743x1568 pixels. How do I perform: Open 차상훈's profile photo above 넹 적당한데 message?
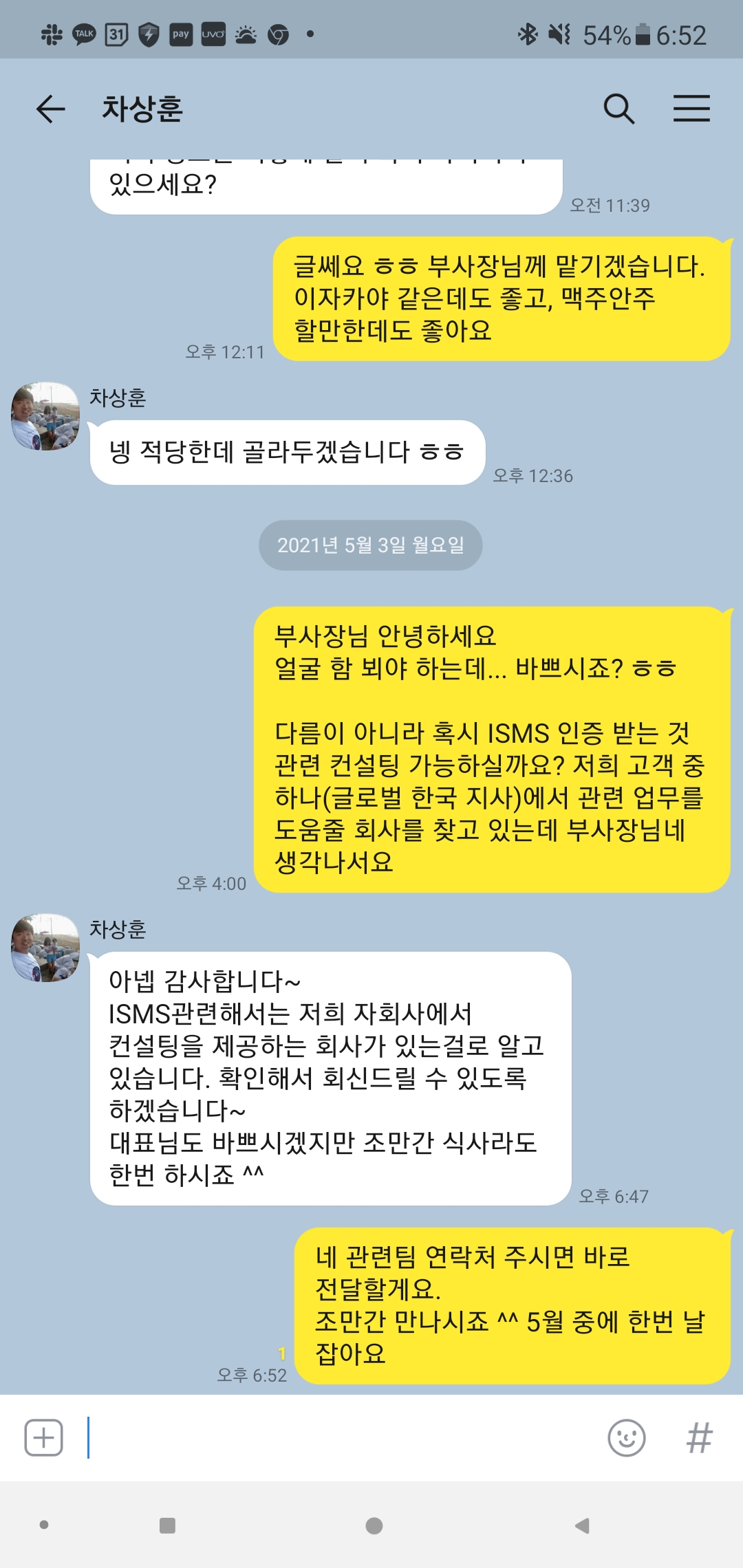45,416
